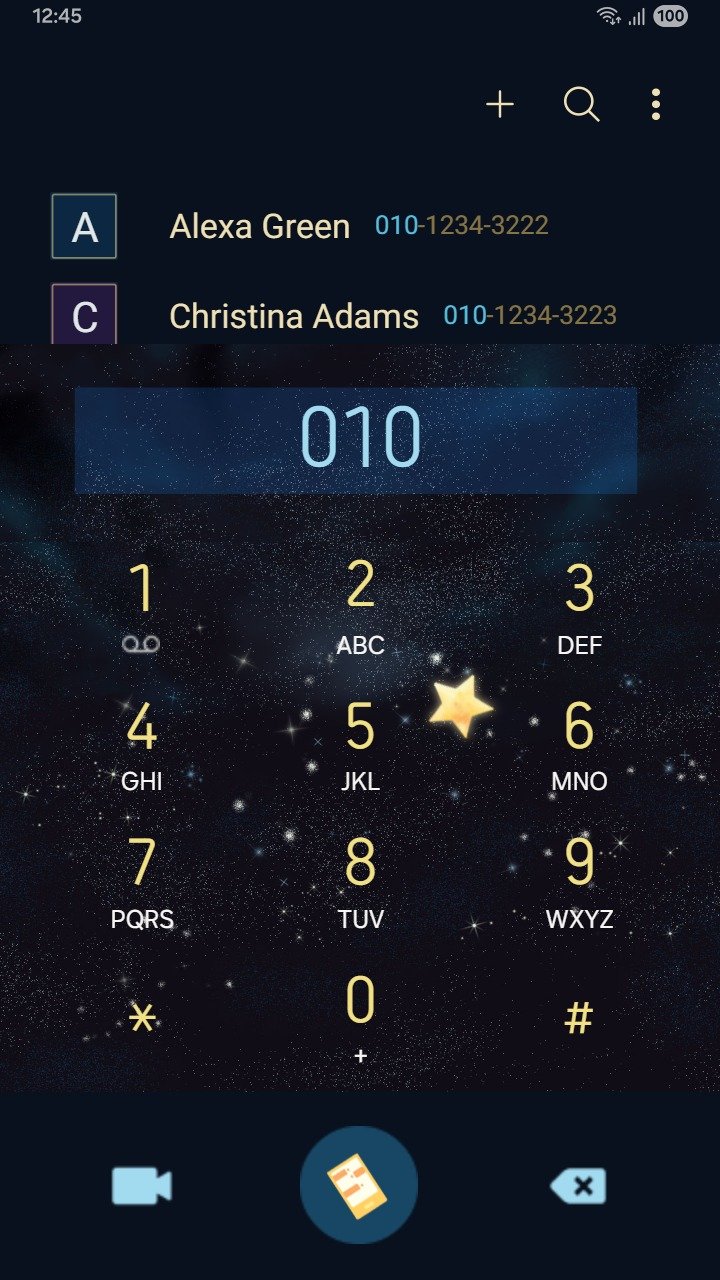Open the search magnifier

581,104
